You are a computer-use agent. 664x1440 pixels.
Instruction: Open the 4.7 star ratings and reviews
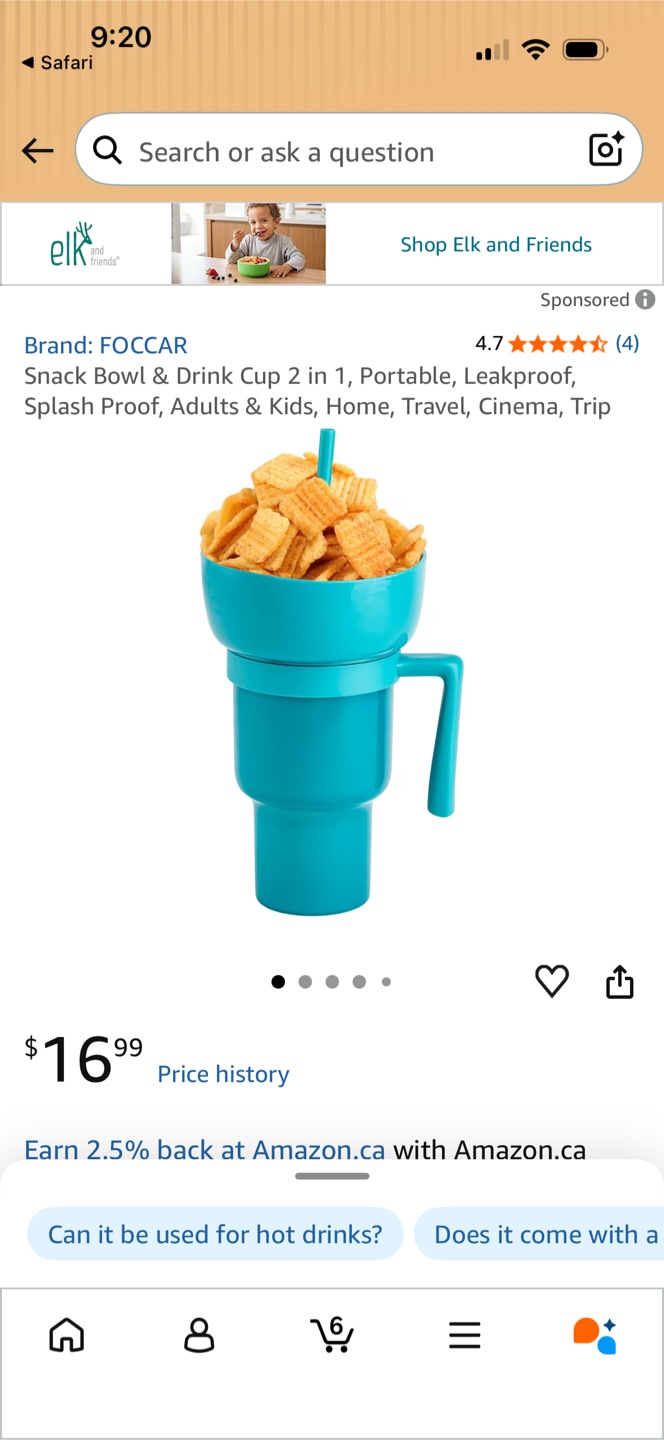(x=557, y=344)
